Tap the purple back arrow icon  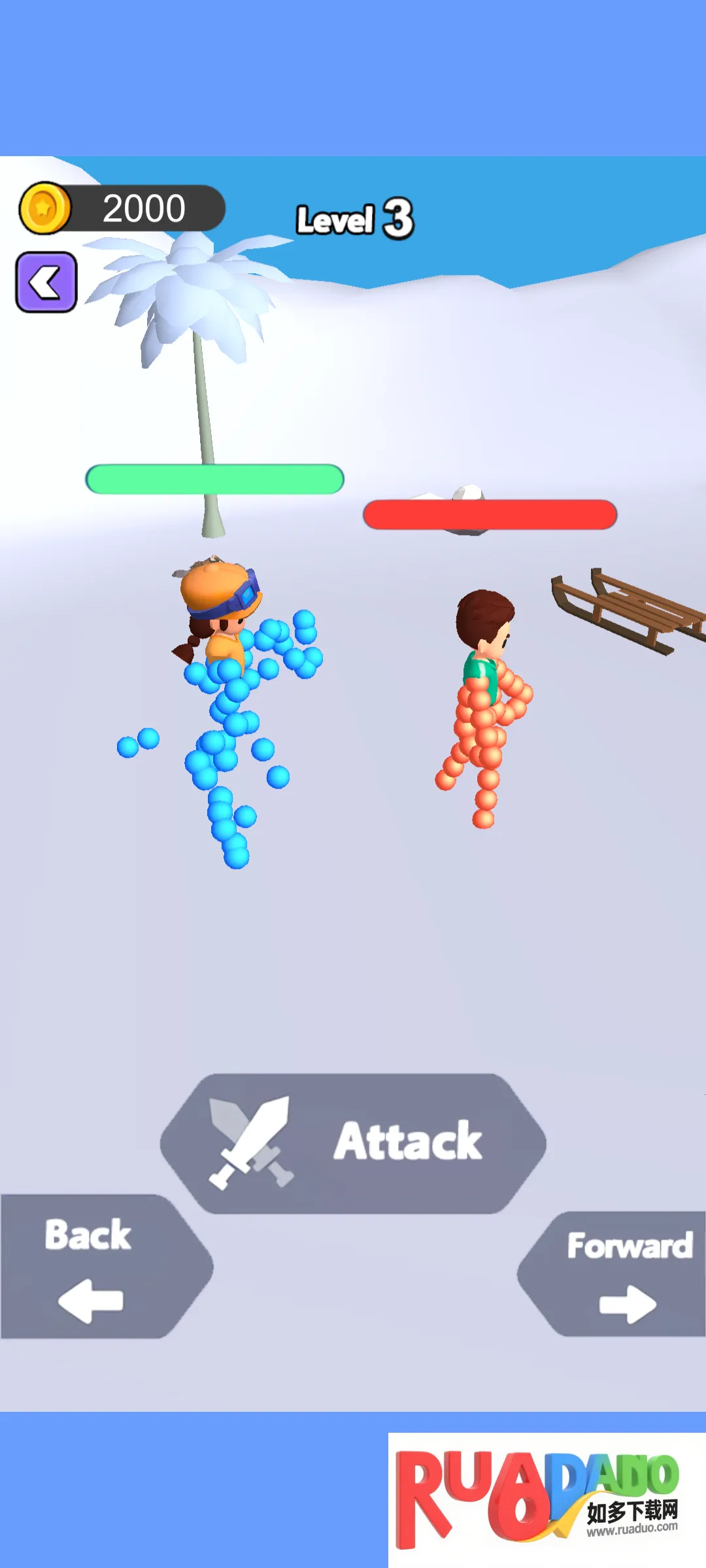click(x=46, y=282)
